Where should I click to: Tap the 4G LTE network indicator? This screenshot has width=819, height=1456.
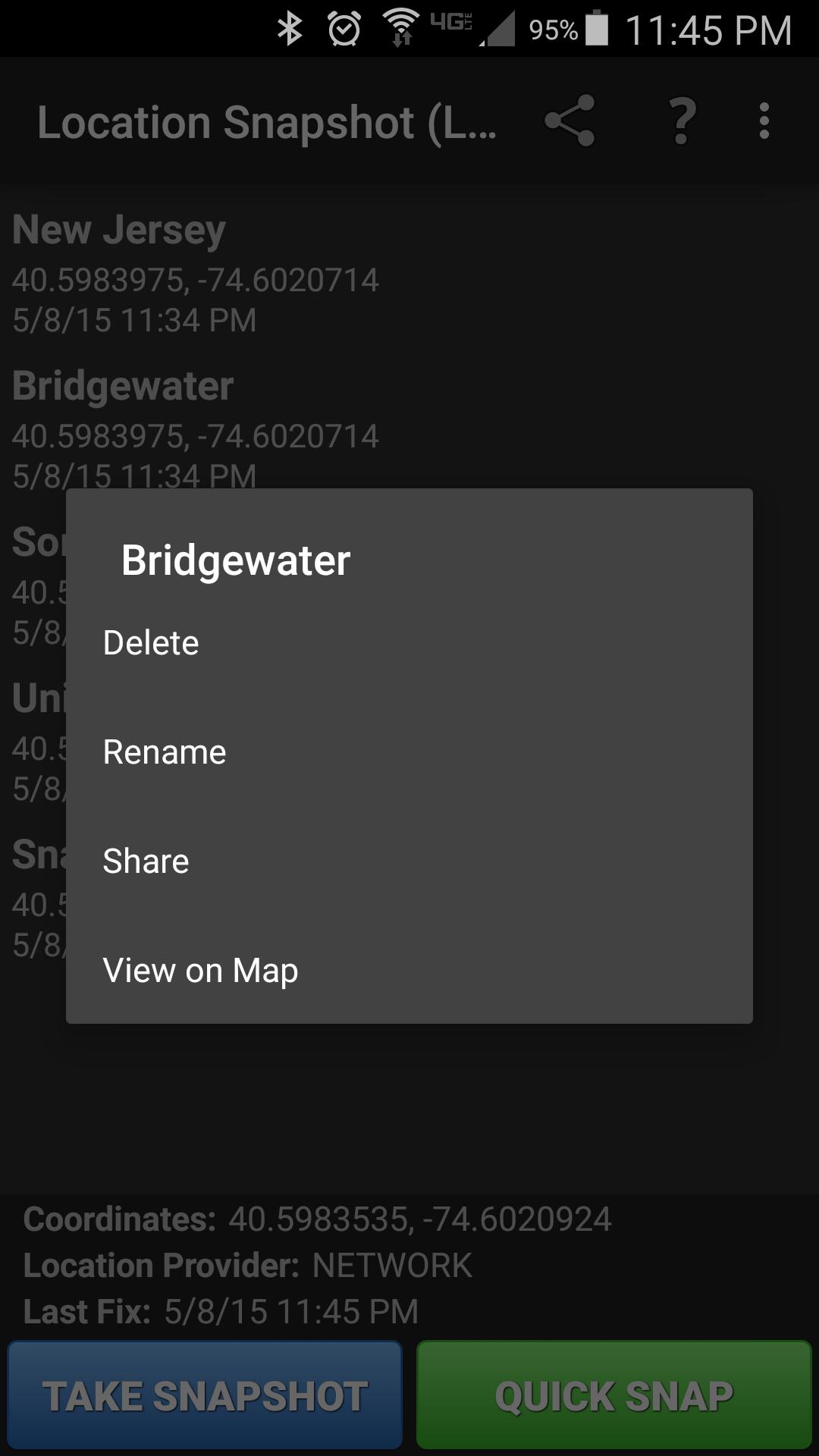452,27
